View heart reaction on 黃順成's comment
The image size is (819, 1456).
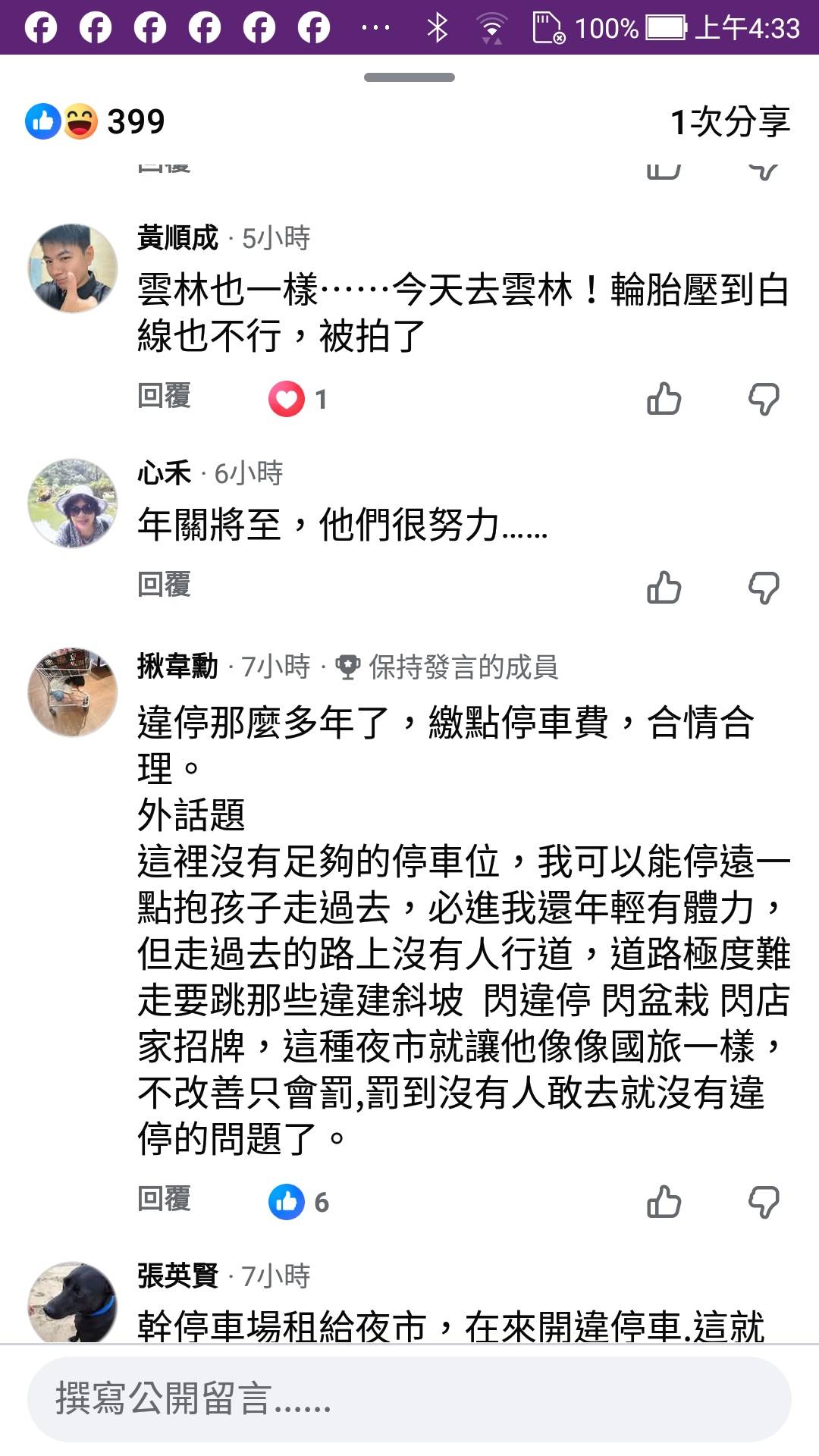pyautogui.click(x=297, y=399)
